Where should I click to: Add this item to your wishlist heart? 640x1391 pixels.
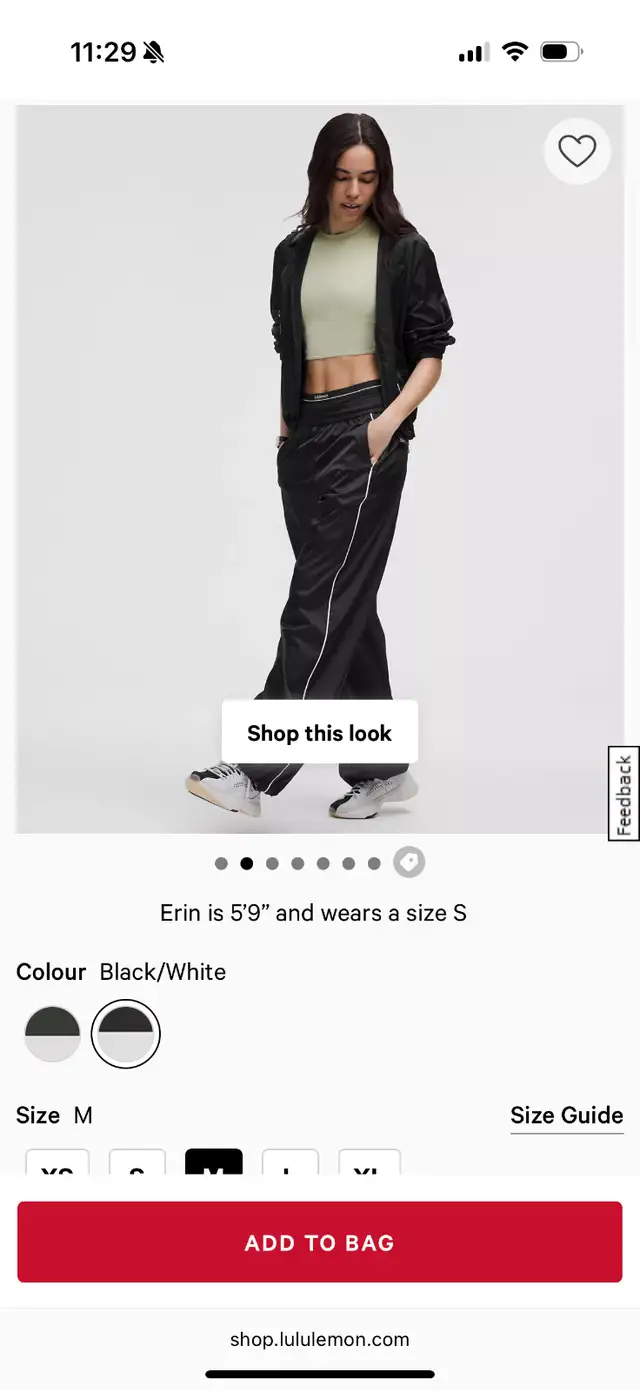click(x=577, y=151)
